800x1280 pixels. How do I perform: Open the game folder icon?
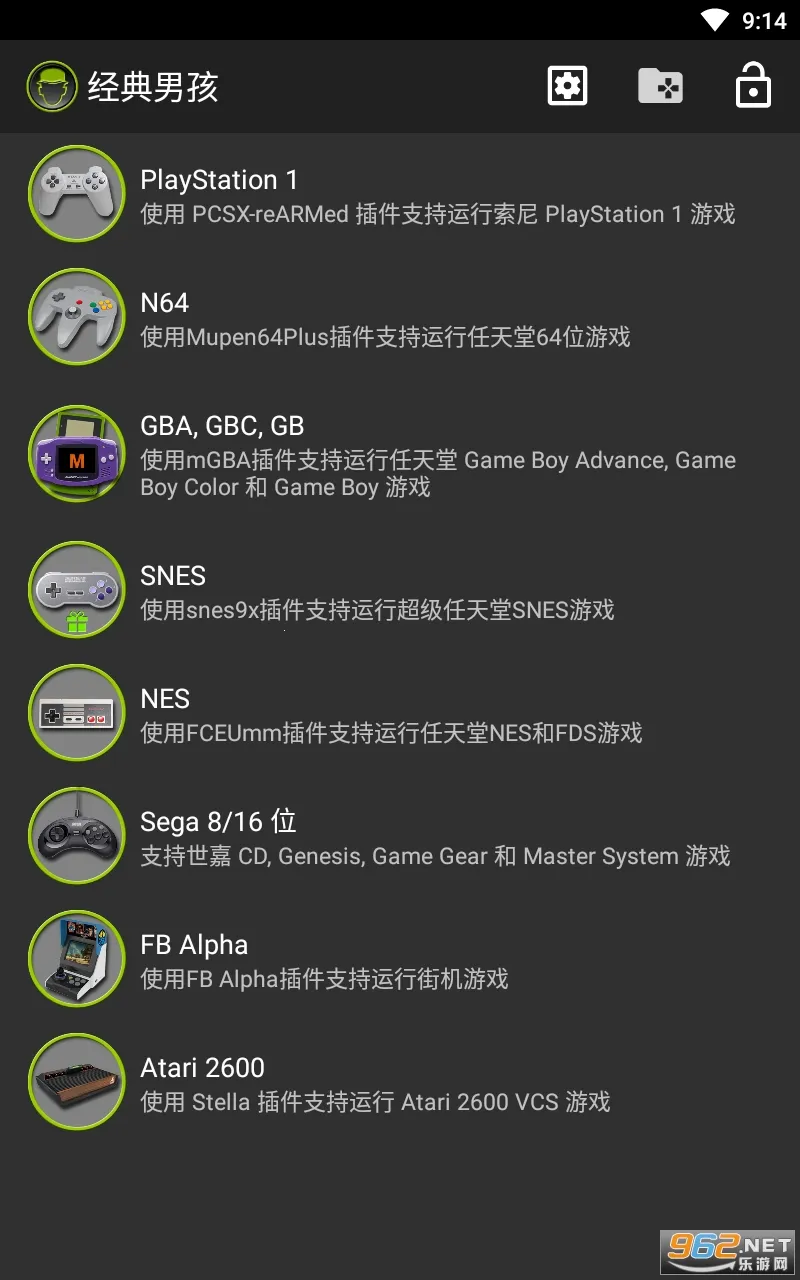click(660, 86)
